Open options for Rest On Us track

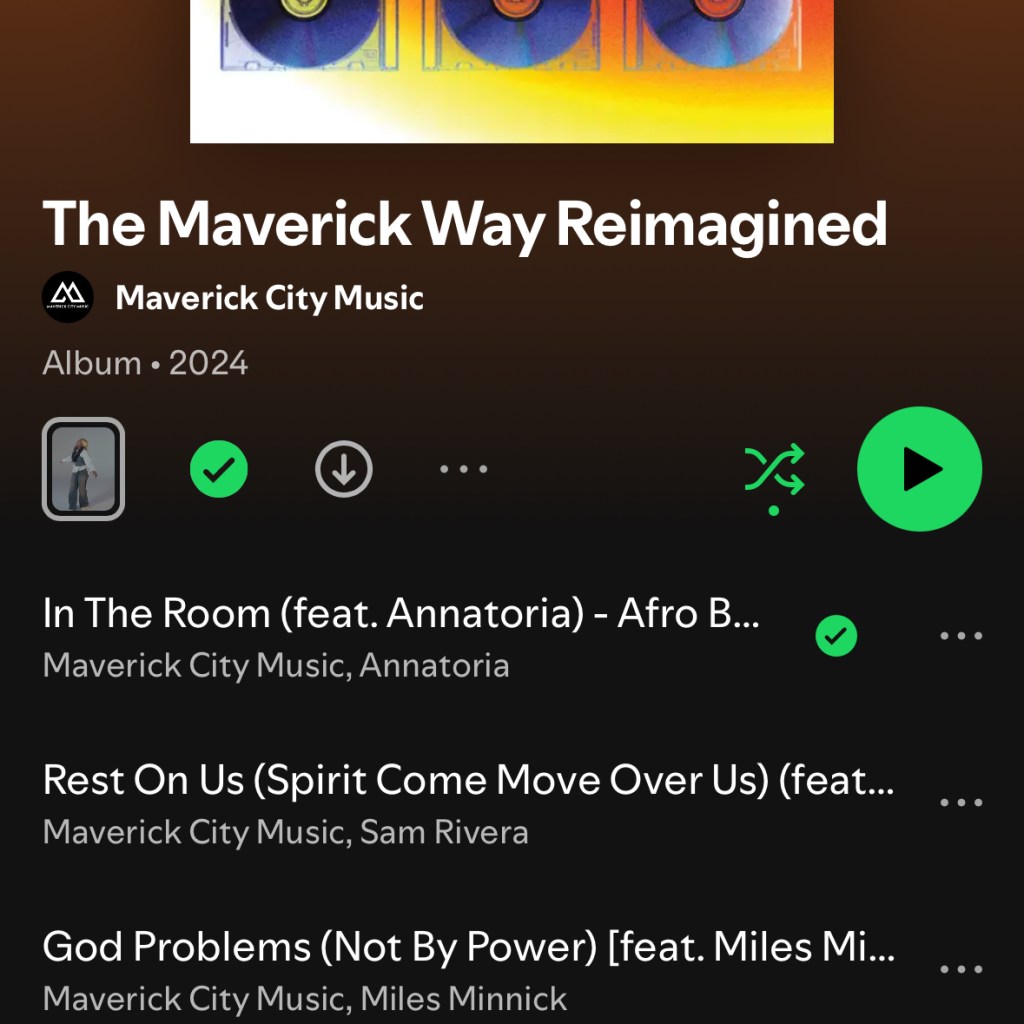(961, 802)
